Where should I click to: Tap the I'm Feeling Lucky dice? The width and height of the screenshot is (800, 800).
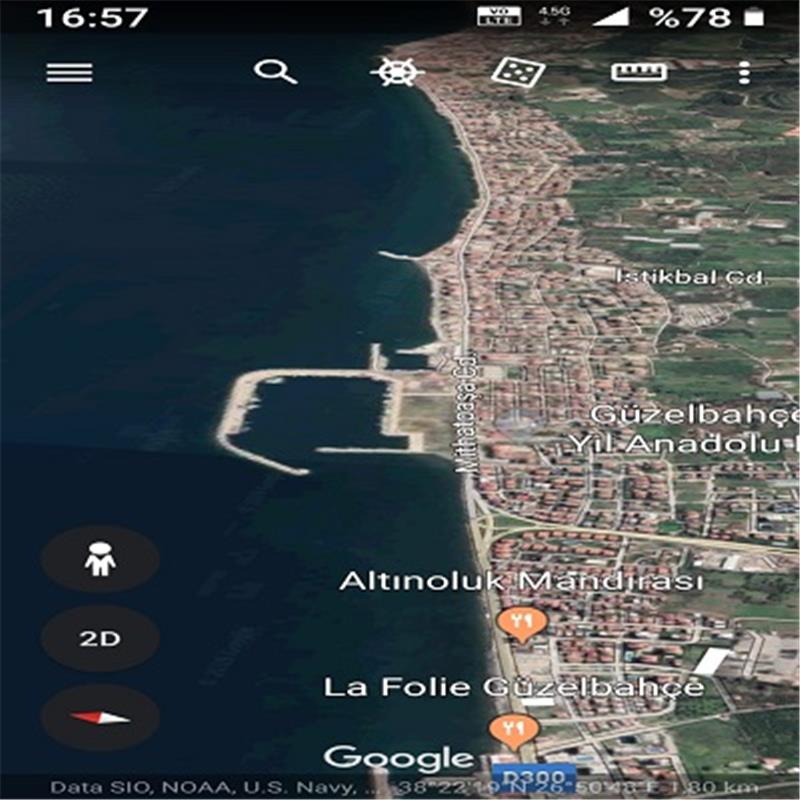[518, 72]
